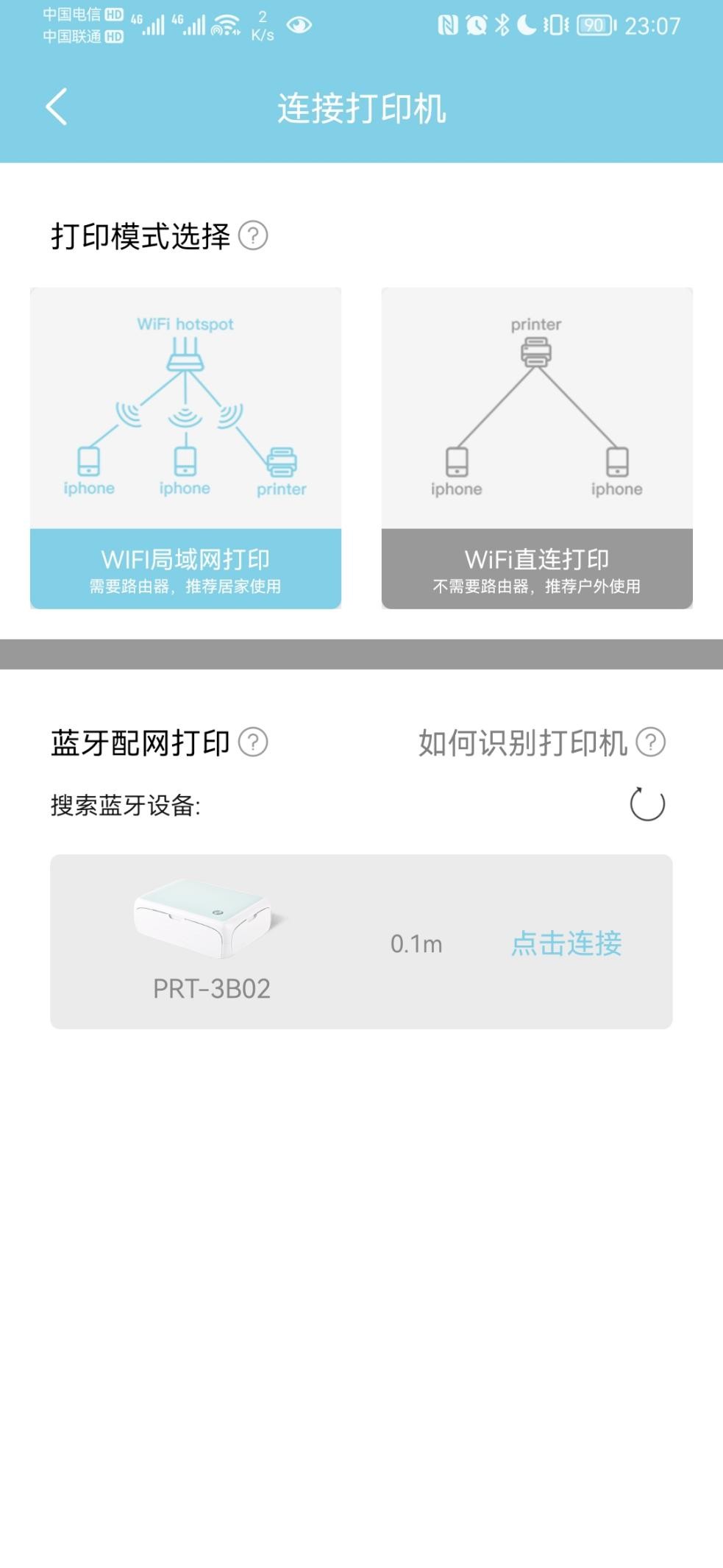Switch to 蓝牙配网打印 section
The width and height of the screenshot is (723, 1568).
pos(140,743)
